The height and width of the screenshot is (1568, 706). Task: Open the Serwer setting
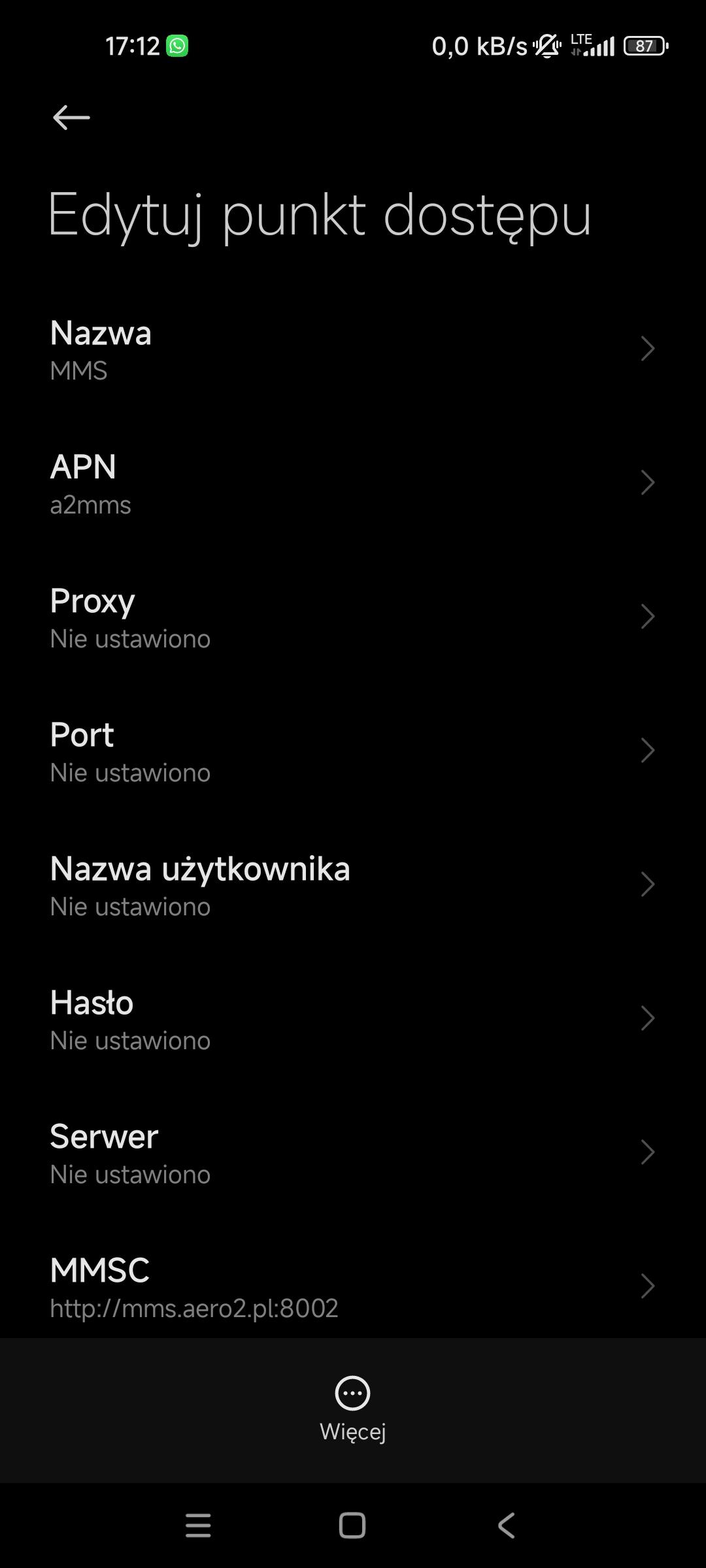[353, 1153]
